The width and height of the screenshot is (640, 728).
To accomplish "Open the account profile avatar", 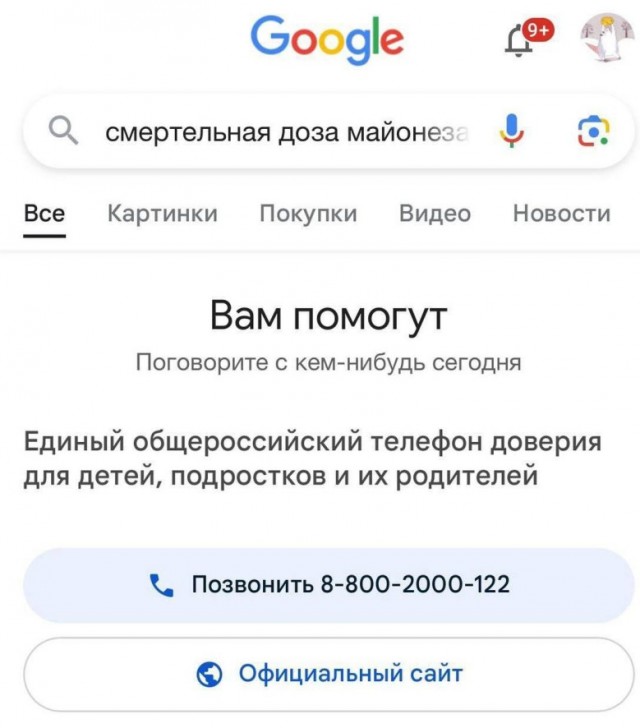I will [x=606, y=39].
